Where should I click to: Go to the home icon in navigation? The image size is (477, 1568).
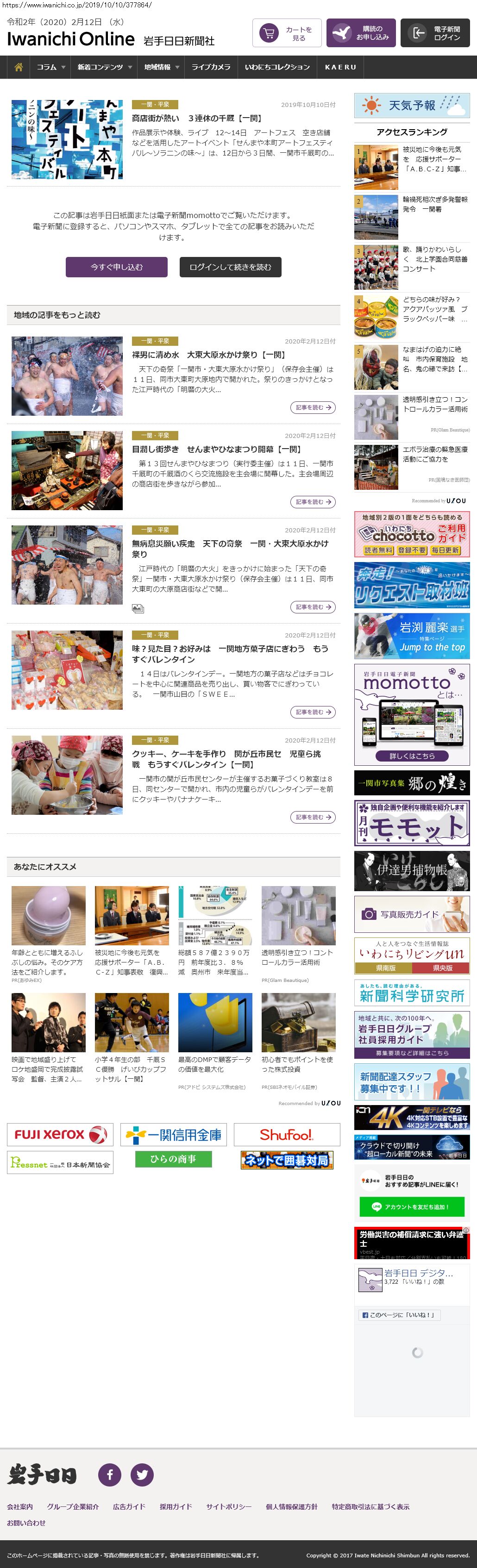[19, 68]
